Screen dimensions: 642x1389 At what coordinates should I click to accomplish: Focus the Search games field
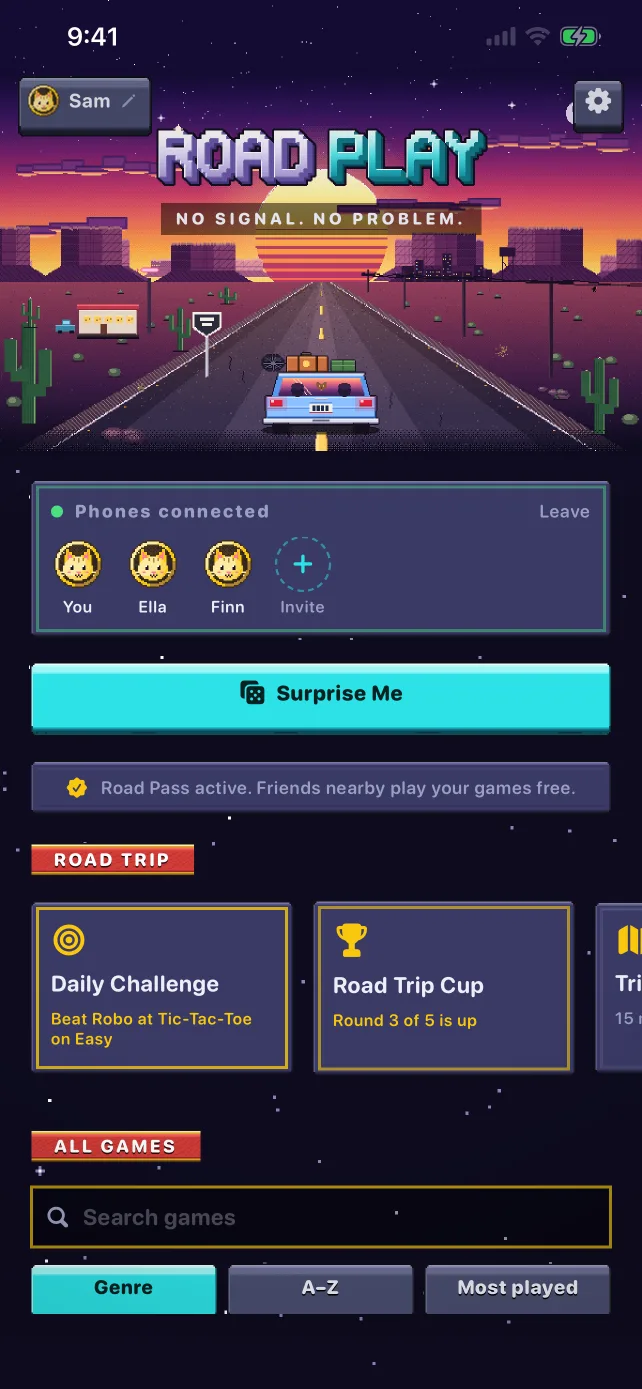(x=321, y=1217)
